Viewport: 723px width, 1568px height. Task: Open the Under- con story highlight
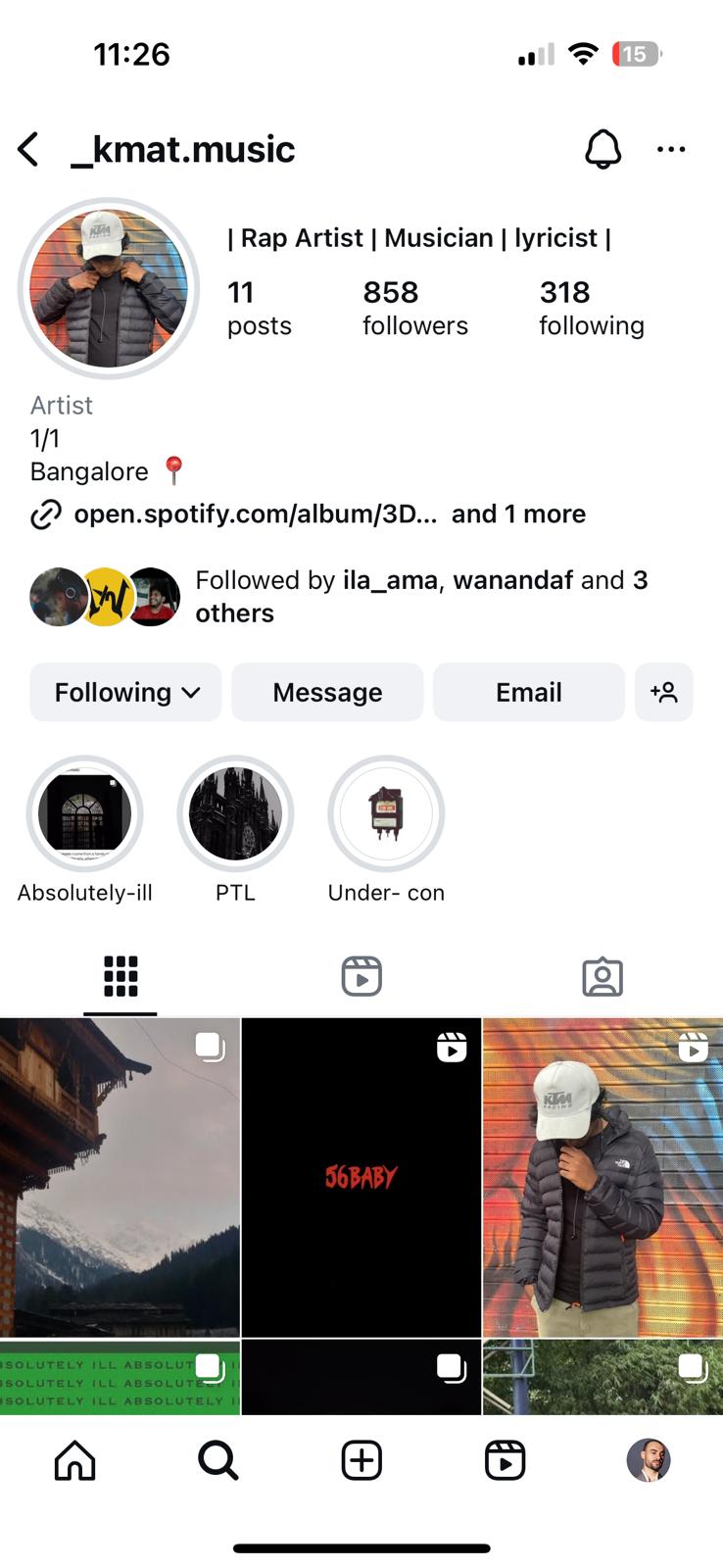tap(386, 813)
